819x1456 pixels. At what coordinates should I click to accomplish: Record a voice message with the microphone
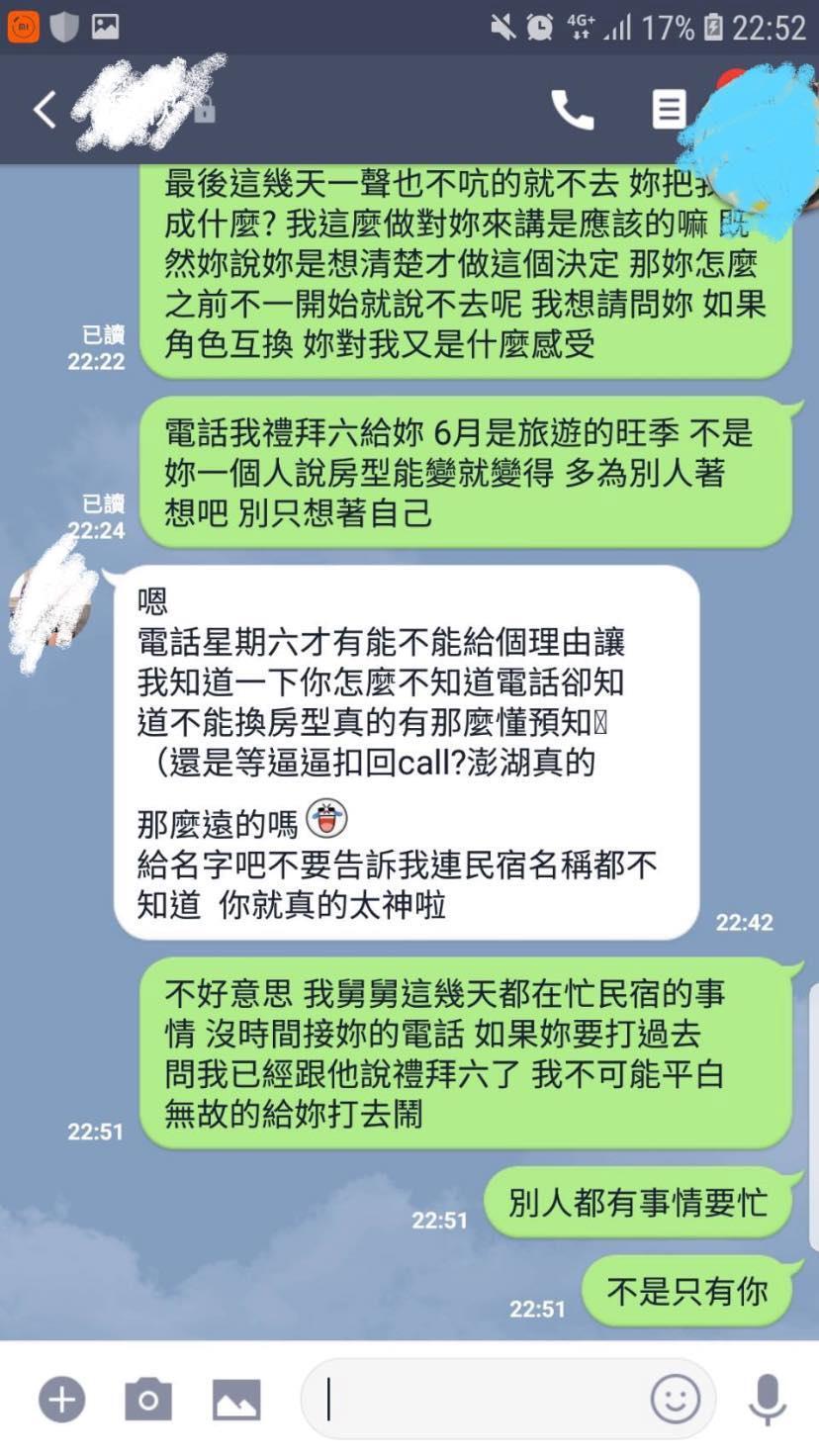coord(767,1400)
